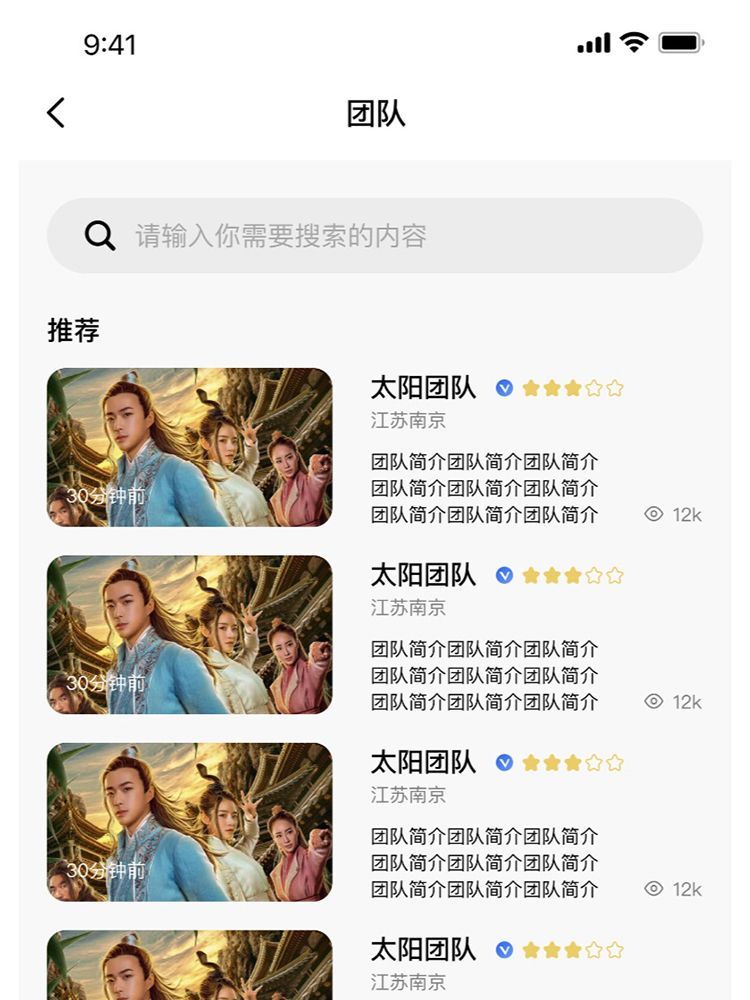This screenshot has width=750, height=1000.
Task: Tap the eye icon beside the third team's 12k count
Action: (655, 888)
